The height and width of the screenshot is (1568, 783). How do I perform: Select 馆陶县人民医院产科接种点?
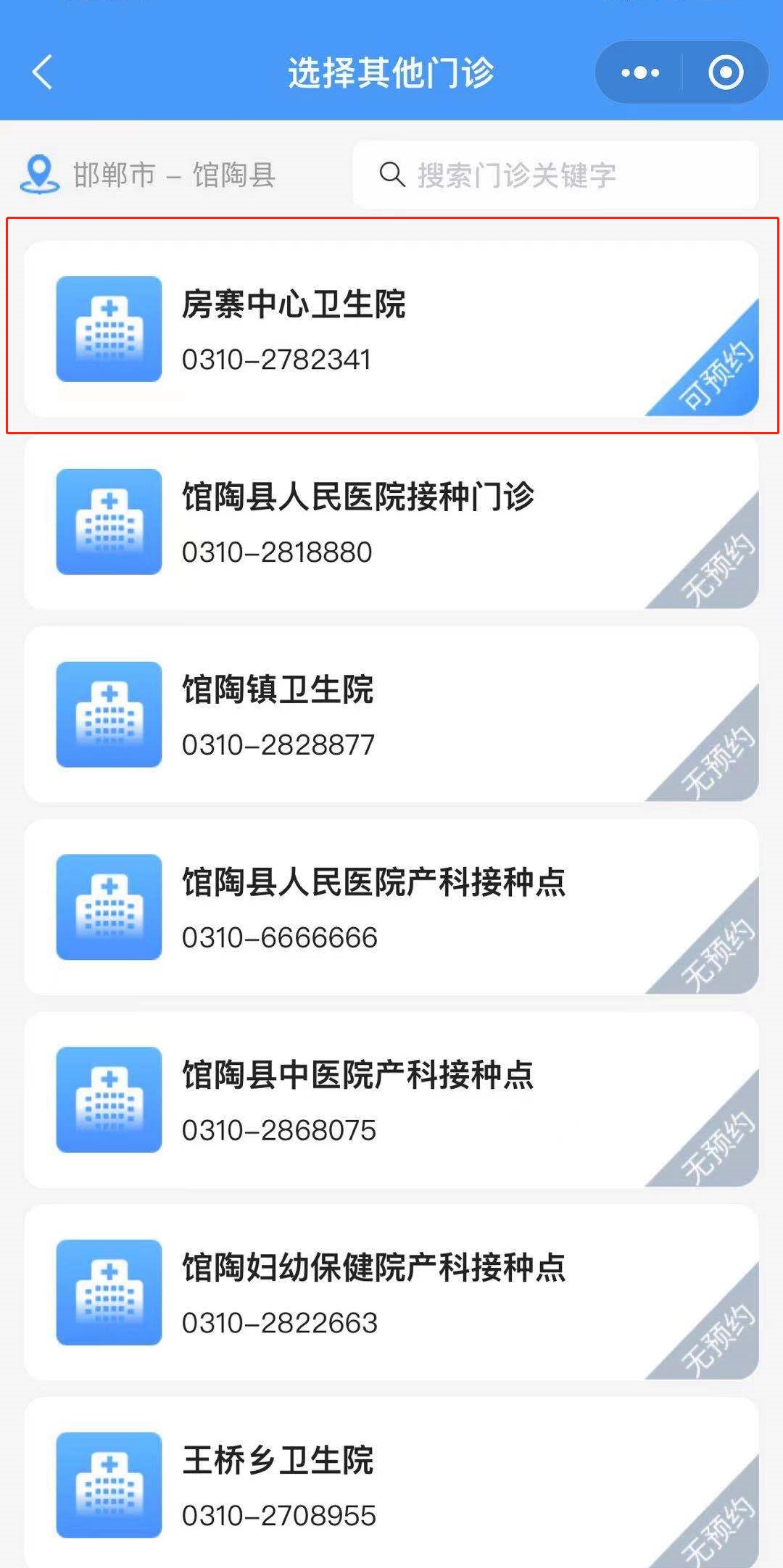point(391,907)
